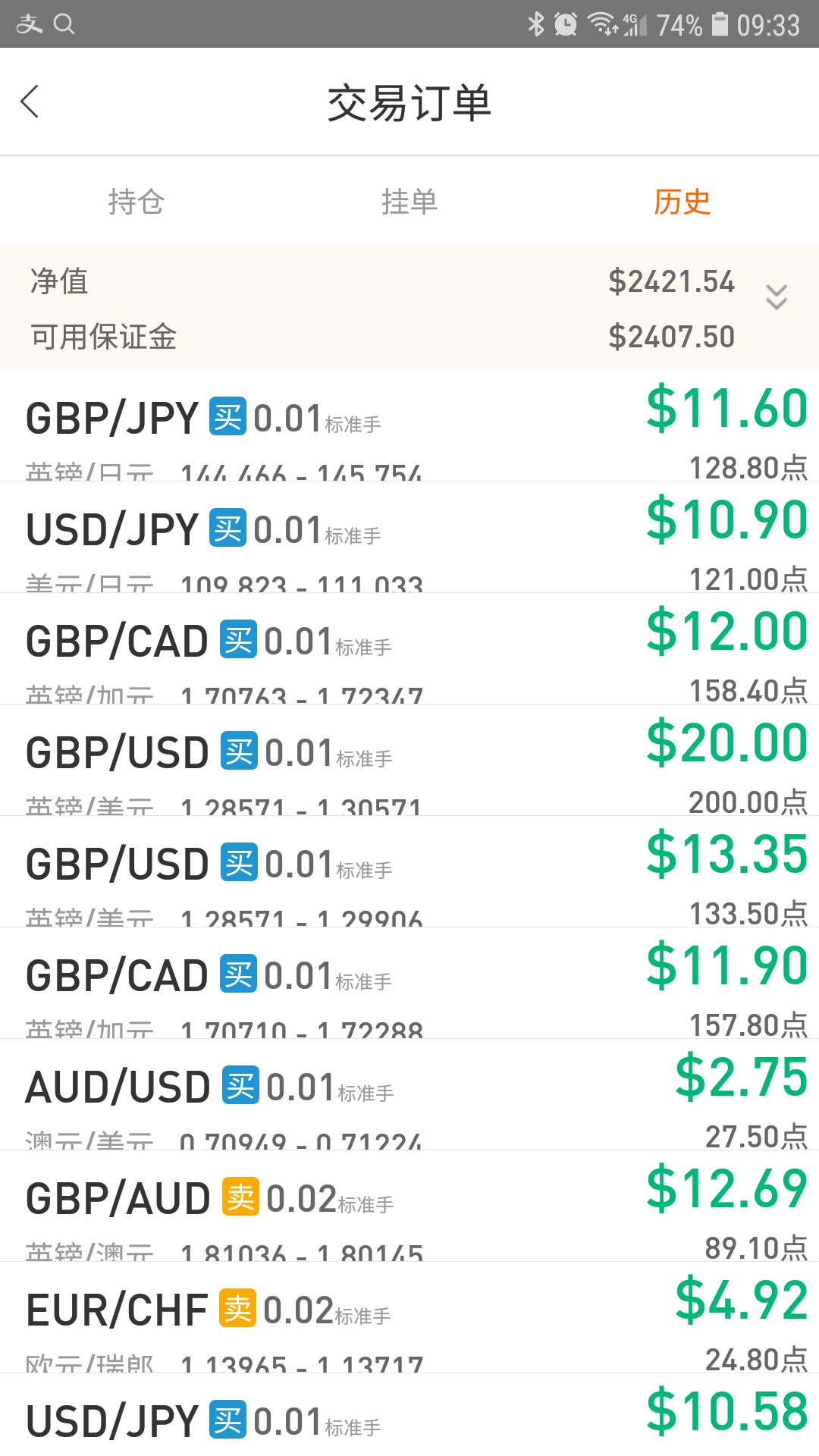Expand the 净值 account summary chevron
819x1456 pixels.
point(777,297)
